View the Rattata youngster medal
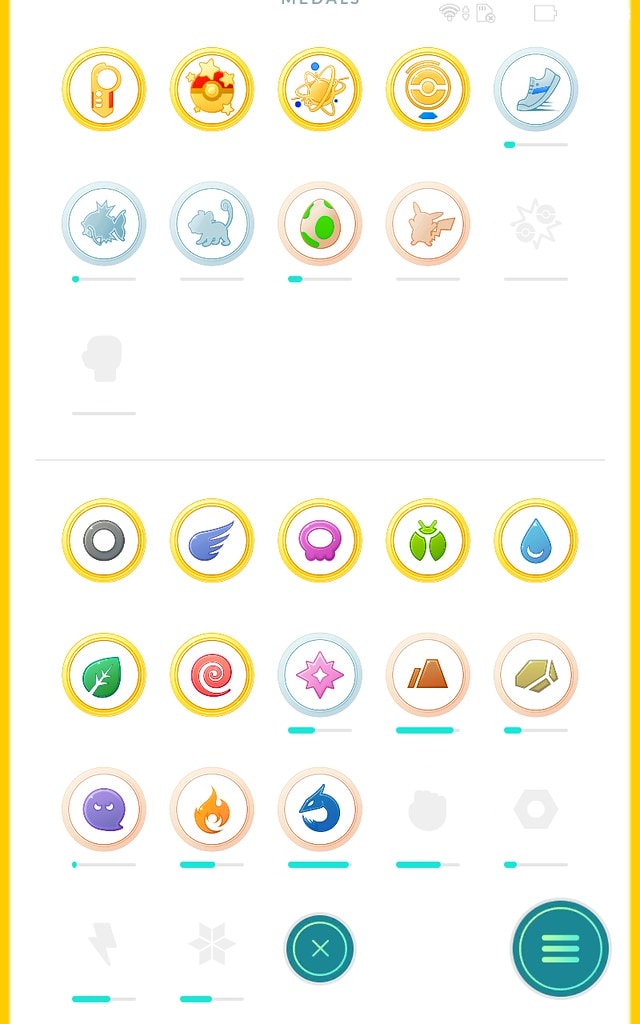 212,223
